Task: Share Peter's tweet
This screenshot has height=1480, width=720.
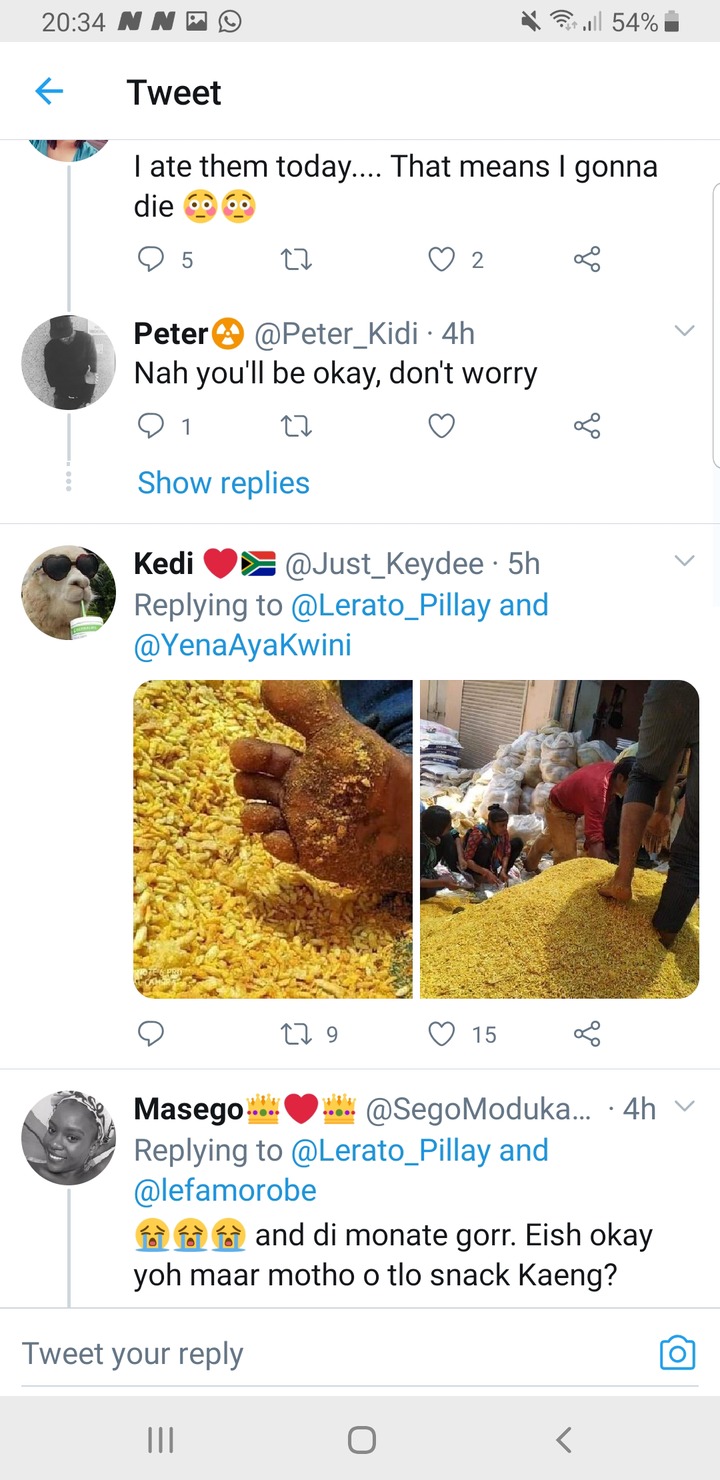Action: point(587,426)
